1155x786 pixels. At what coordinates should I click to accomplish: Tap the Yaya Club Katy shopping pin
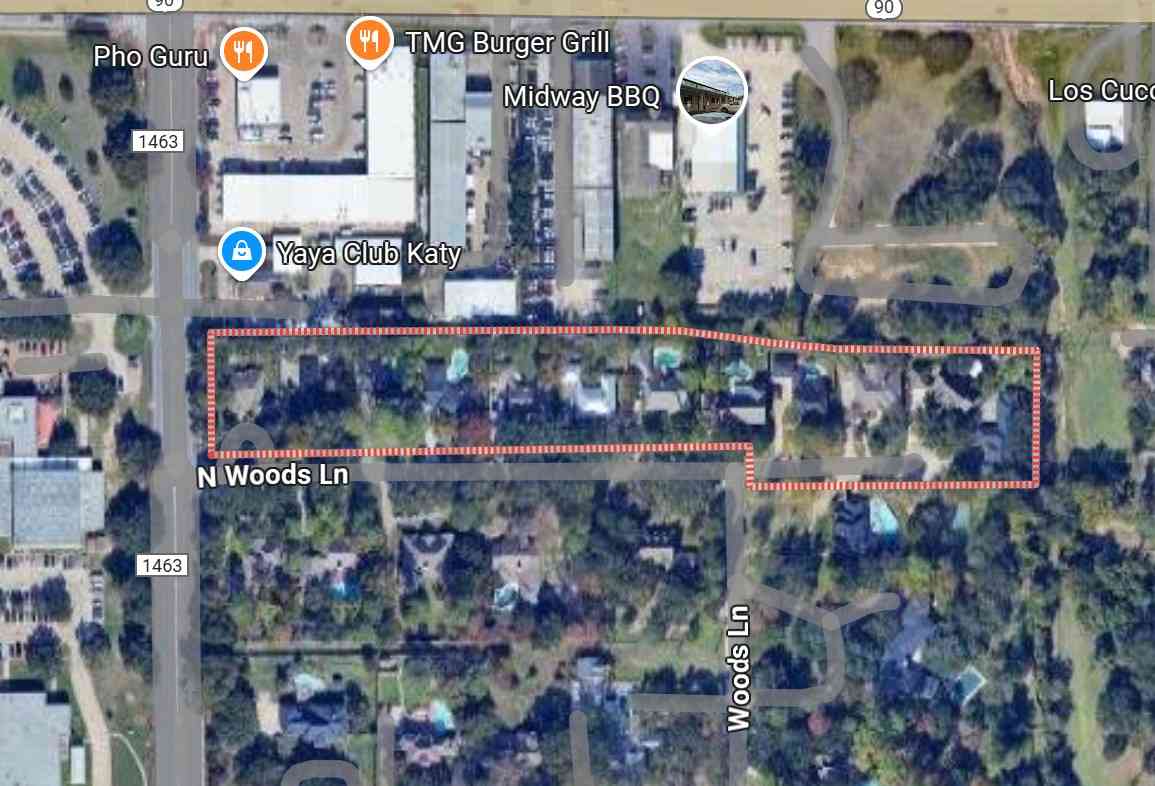[241, 251]
